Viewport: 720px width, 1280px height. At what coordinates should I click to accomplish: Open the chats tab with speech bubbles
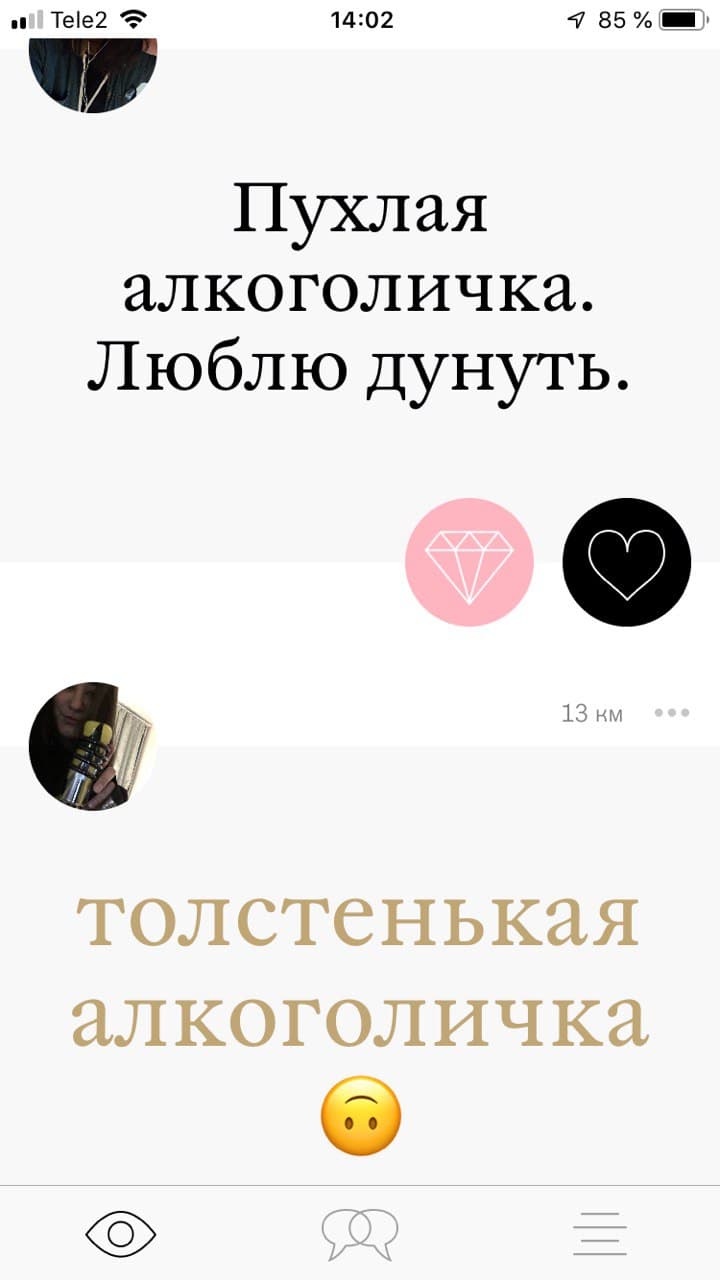pyautogui.click(x=360, y=1233)
